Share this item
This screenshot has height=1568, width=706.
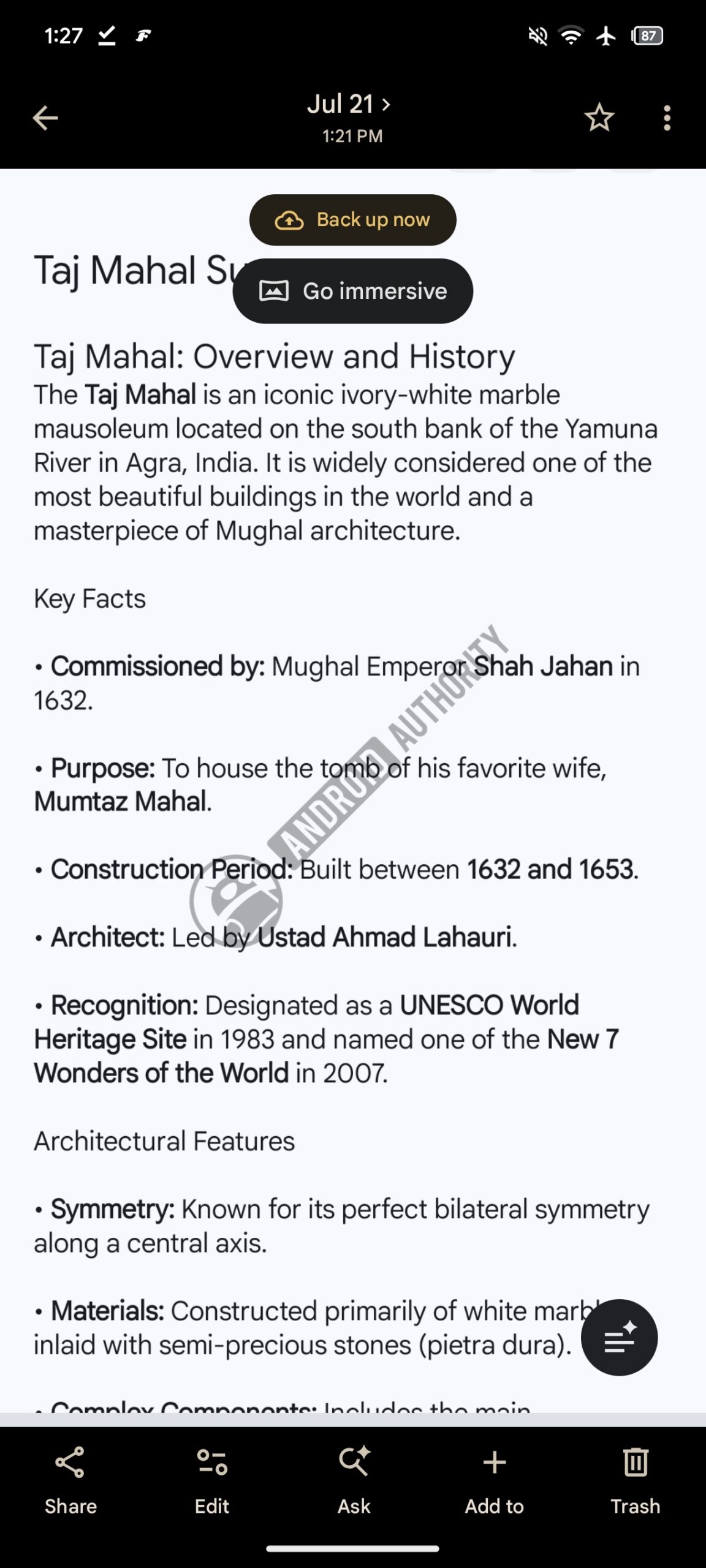[x=70, y=1480]
